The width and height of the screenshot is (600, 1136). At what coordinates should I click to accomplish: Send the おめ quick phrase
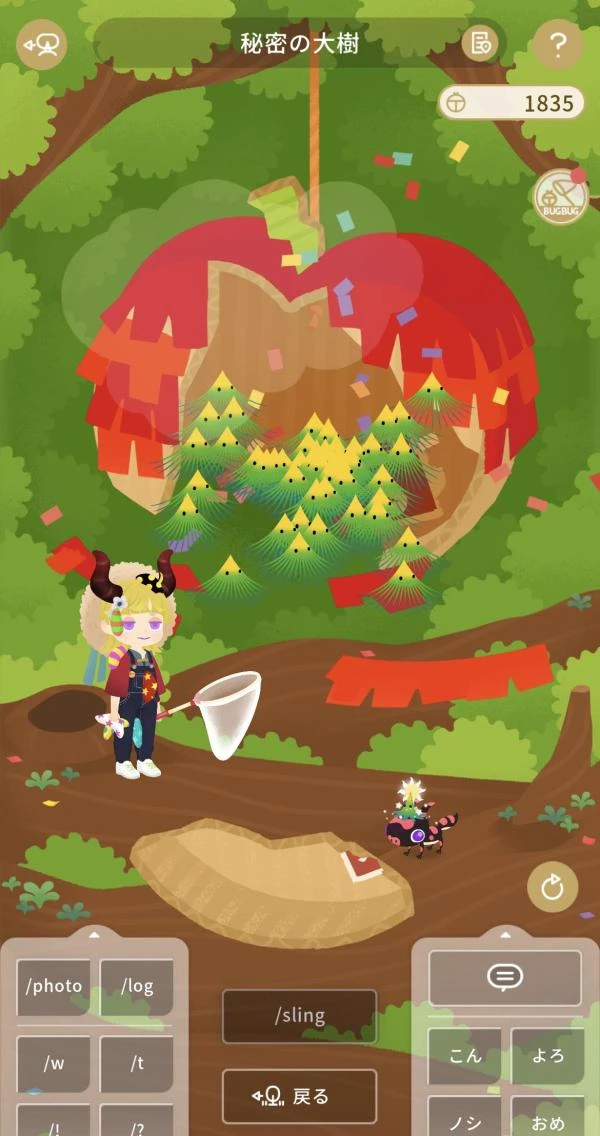pos(547,1122)
